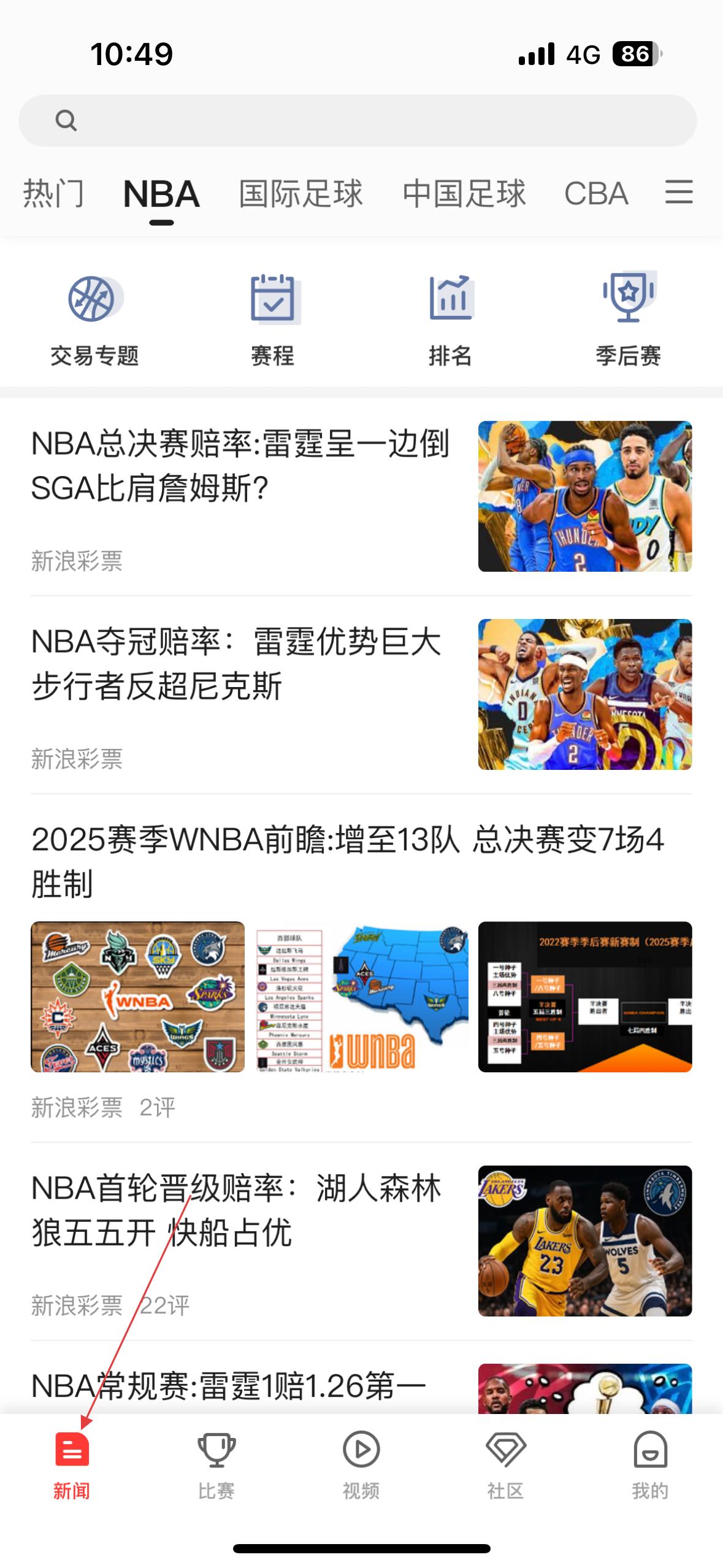Tap the search box at the top
This screenshot has width=723, height=1568.
pyautogui.click(x=358, y=120)
